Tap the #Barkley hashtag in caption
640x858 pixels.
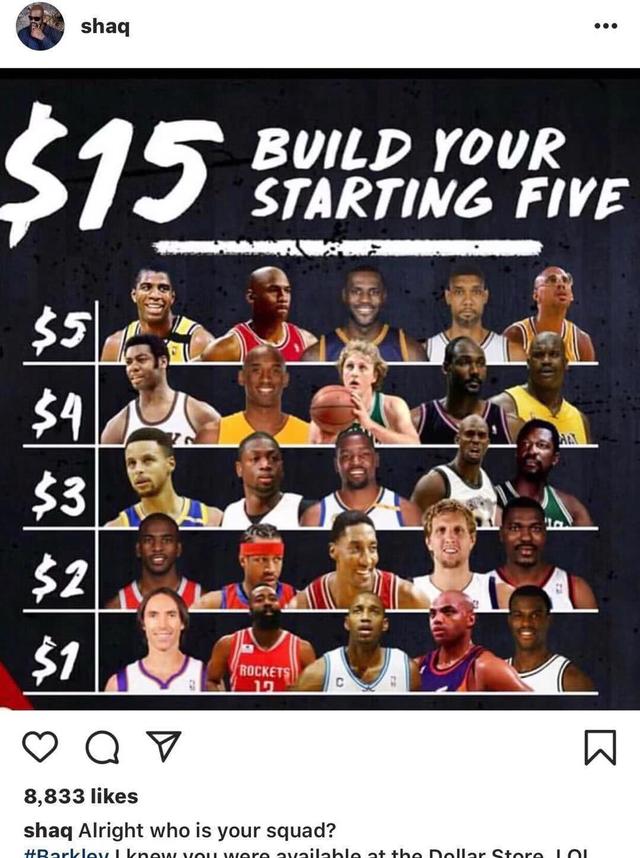(x=66, y=852)
